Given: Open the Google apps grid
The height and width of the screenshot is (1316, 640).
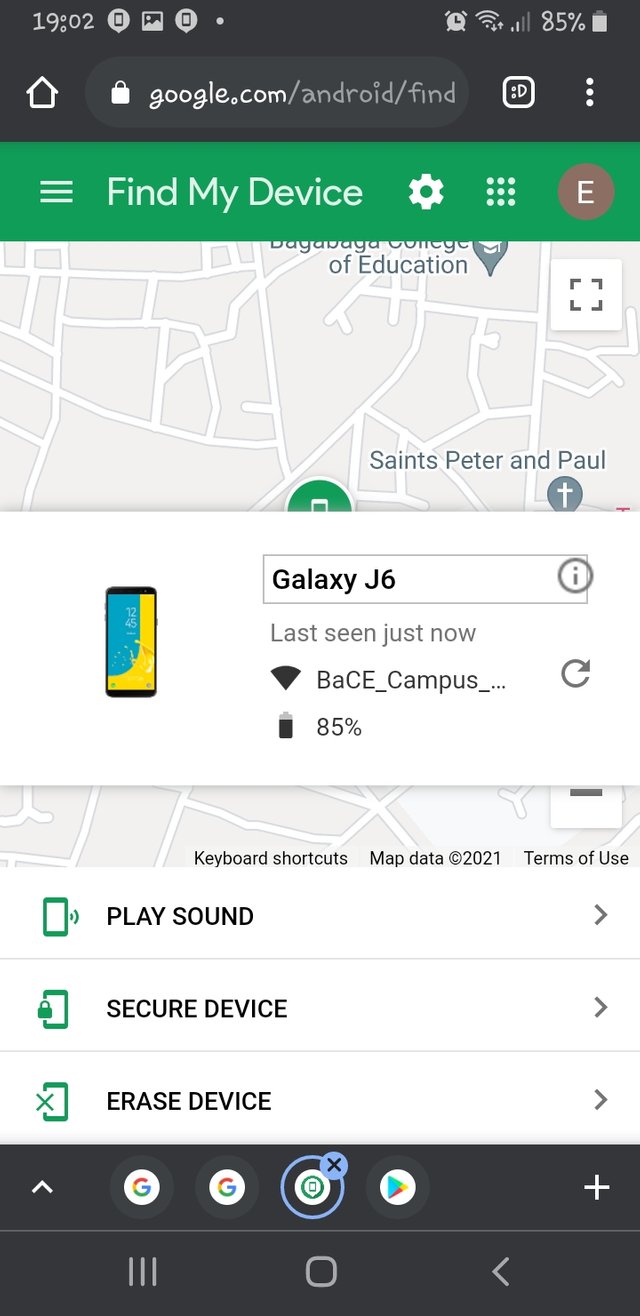Looking at the screenshot, I should [x=500, y=192].
